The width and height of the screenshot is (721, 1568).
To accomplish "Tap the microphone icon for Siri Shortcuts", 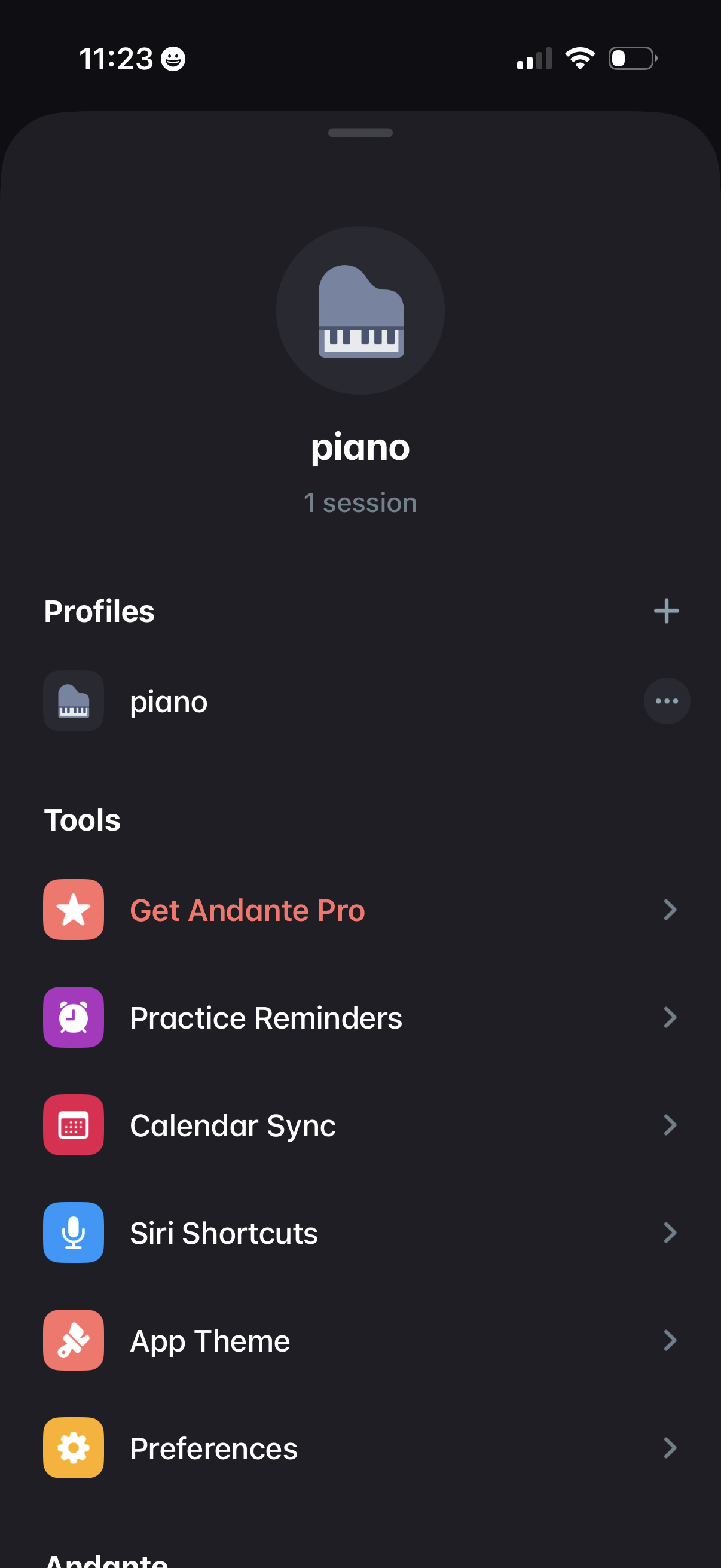I will pyautogui.click(x=73, y=1233).
